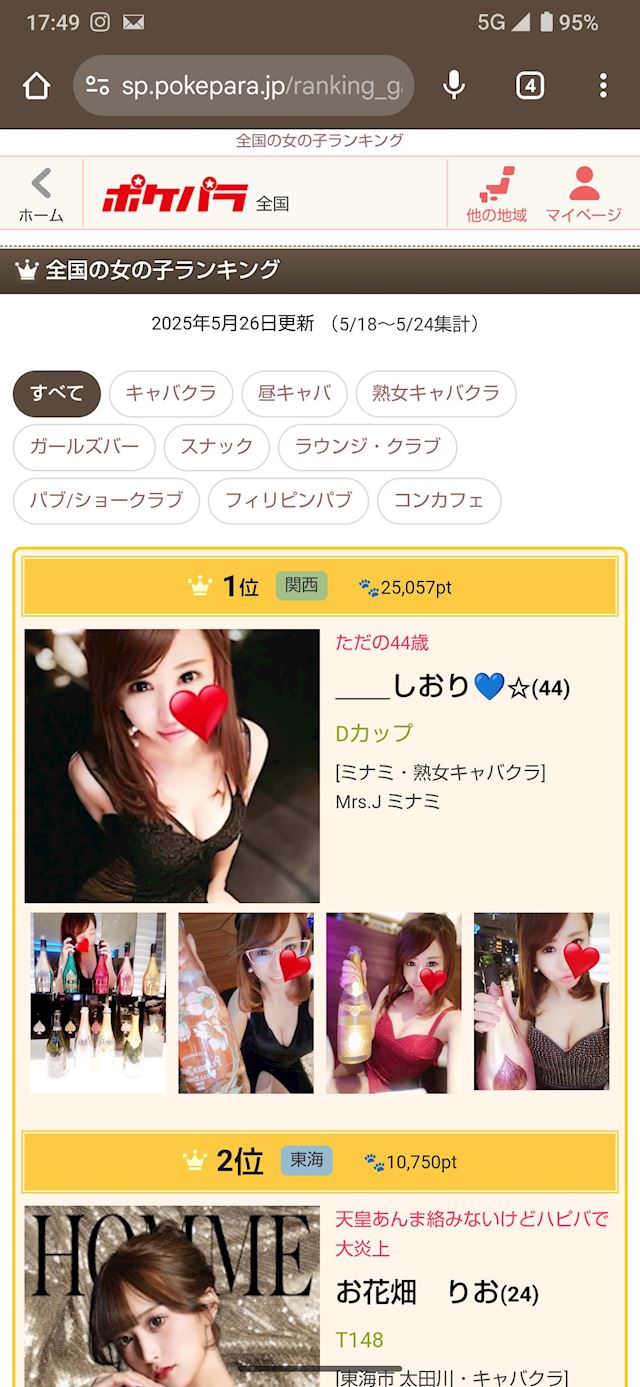The width and height of the screenshot is (640, 1387).
Task: Filter by パブ/ショークラブ
Action: pos(106,501)
